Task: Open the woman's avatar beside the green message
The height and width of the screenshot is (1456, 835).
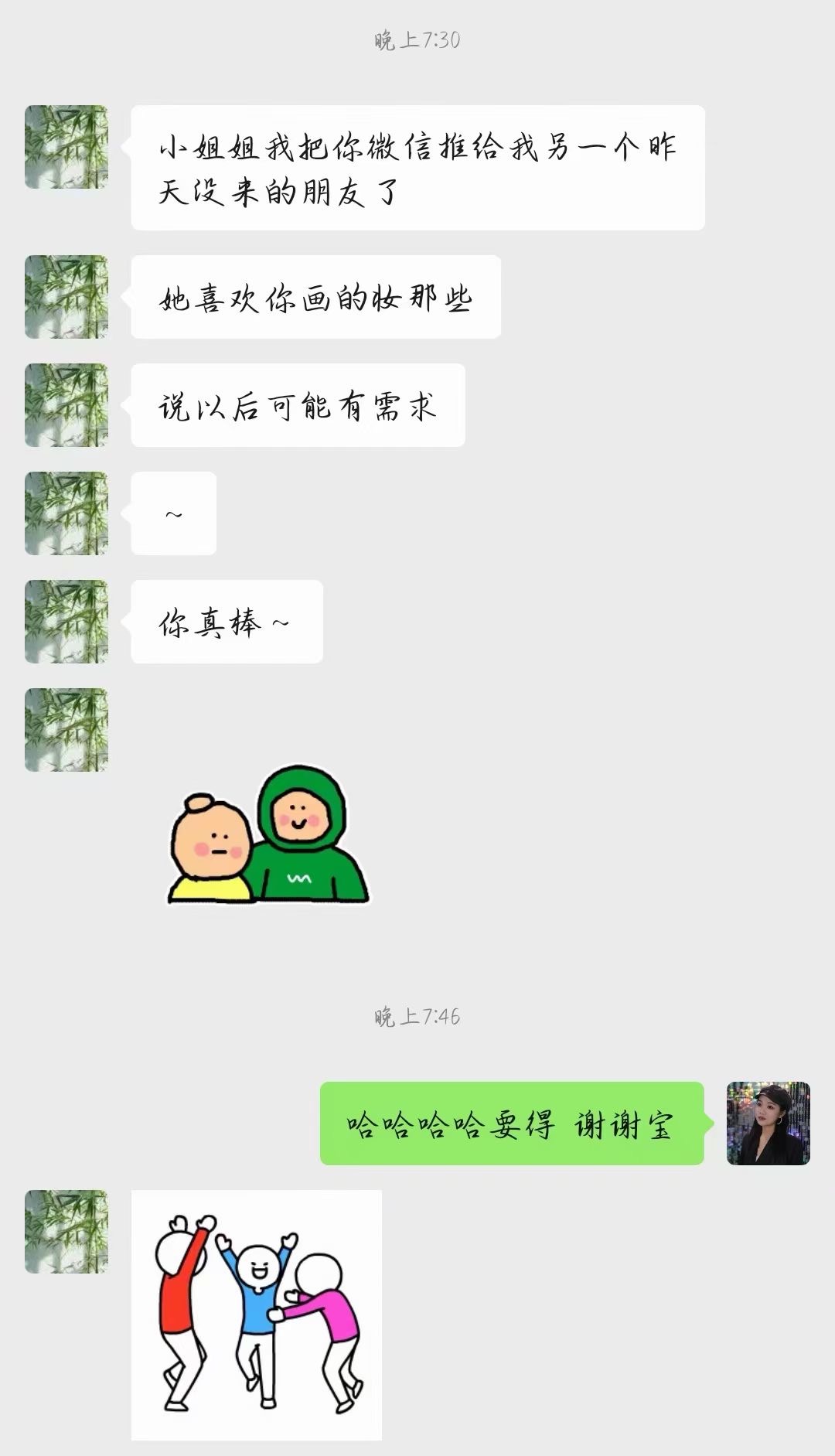Action: point(768,1123)
